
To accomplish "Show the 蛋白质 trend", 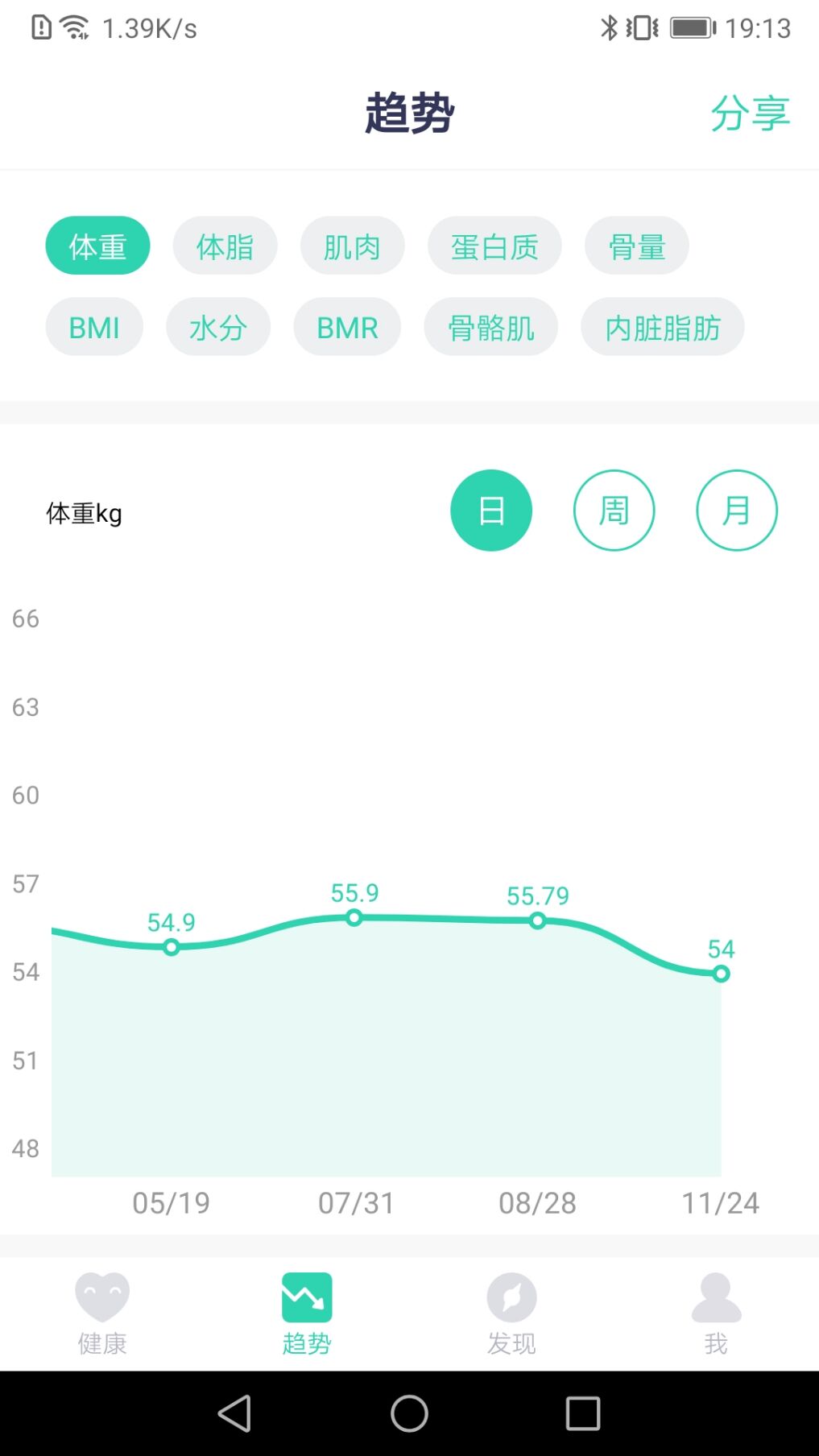I will [x=494, y=246].
